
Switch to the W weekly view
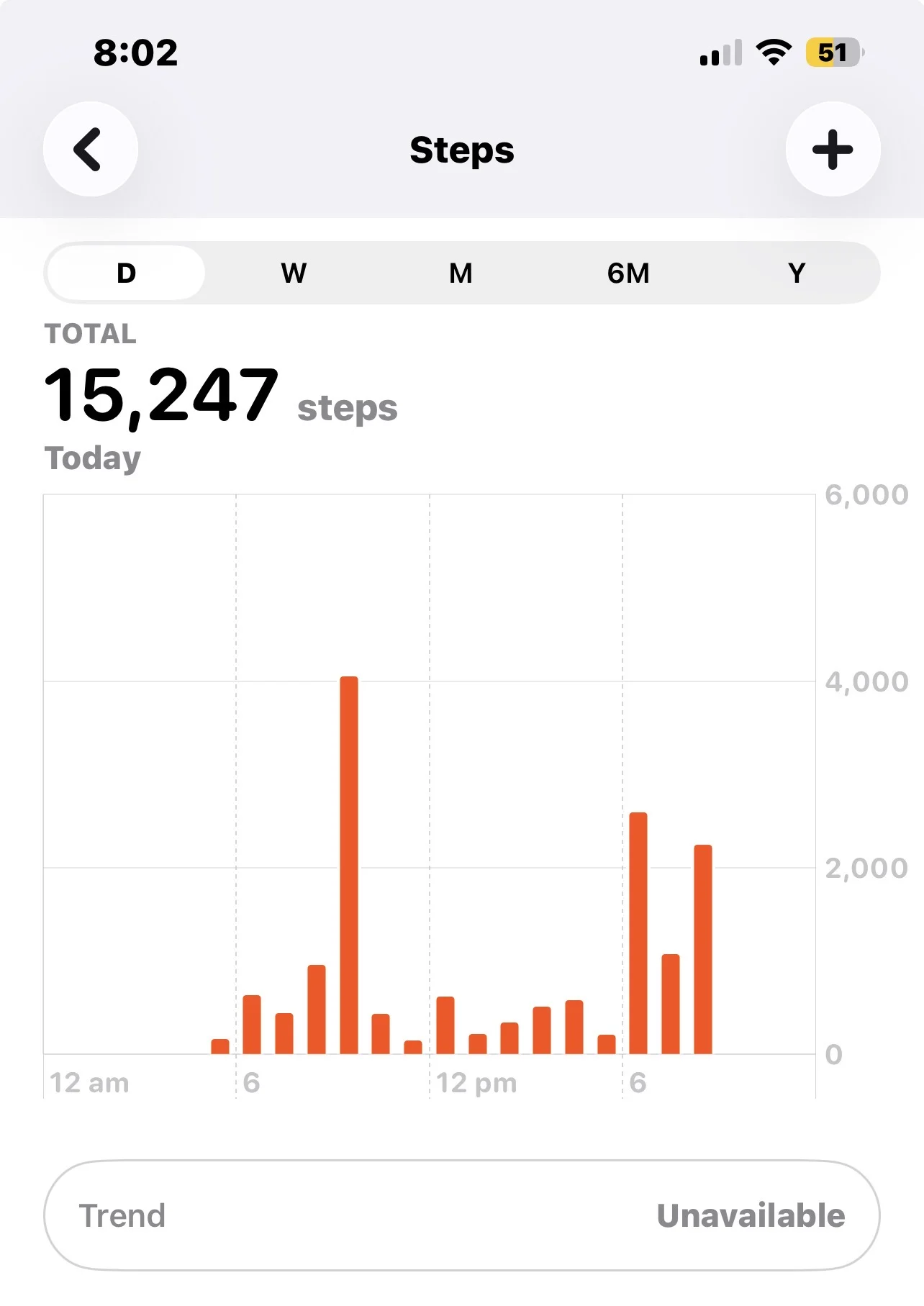[294, 273]
